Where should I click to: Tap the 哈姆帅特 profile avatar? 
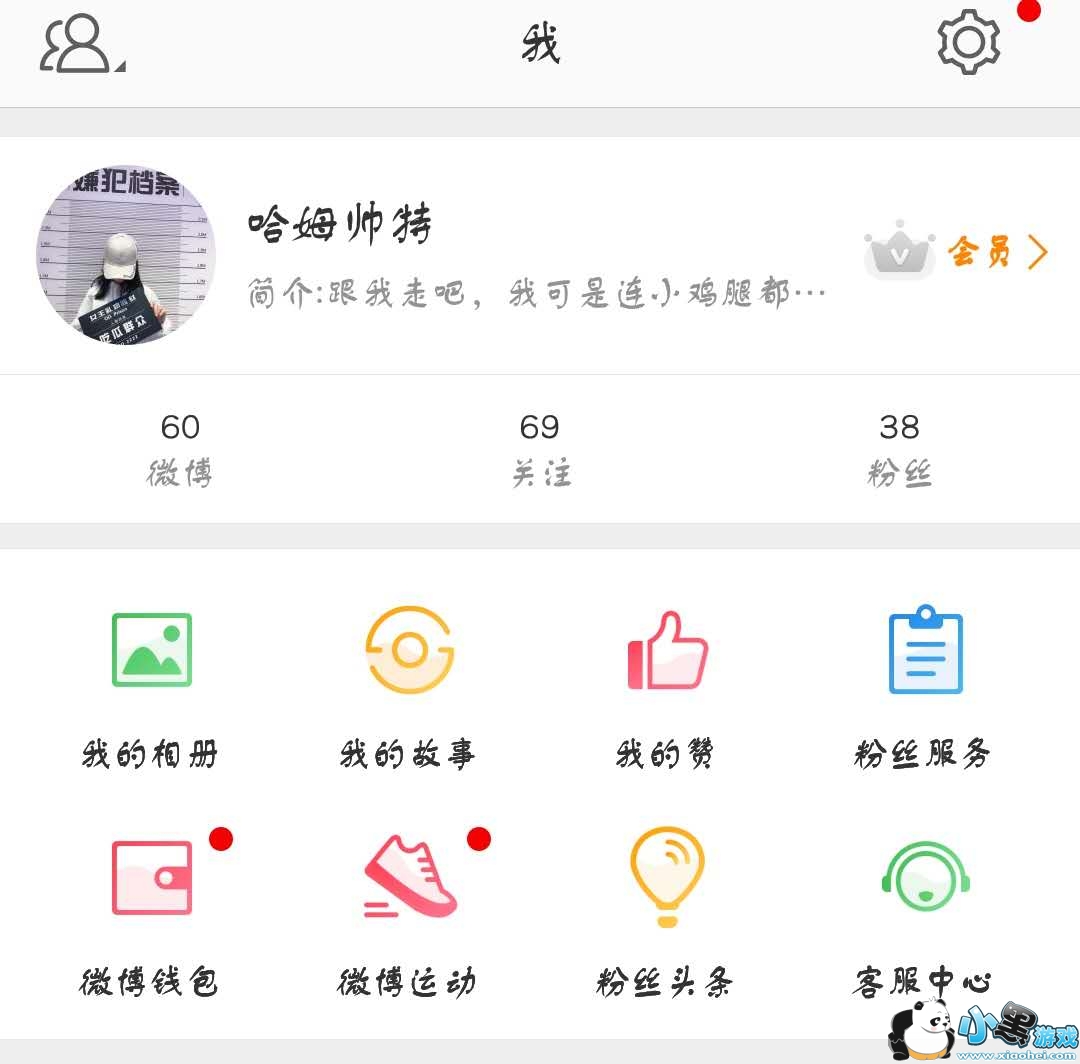click(126, 256)
